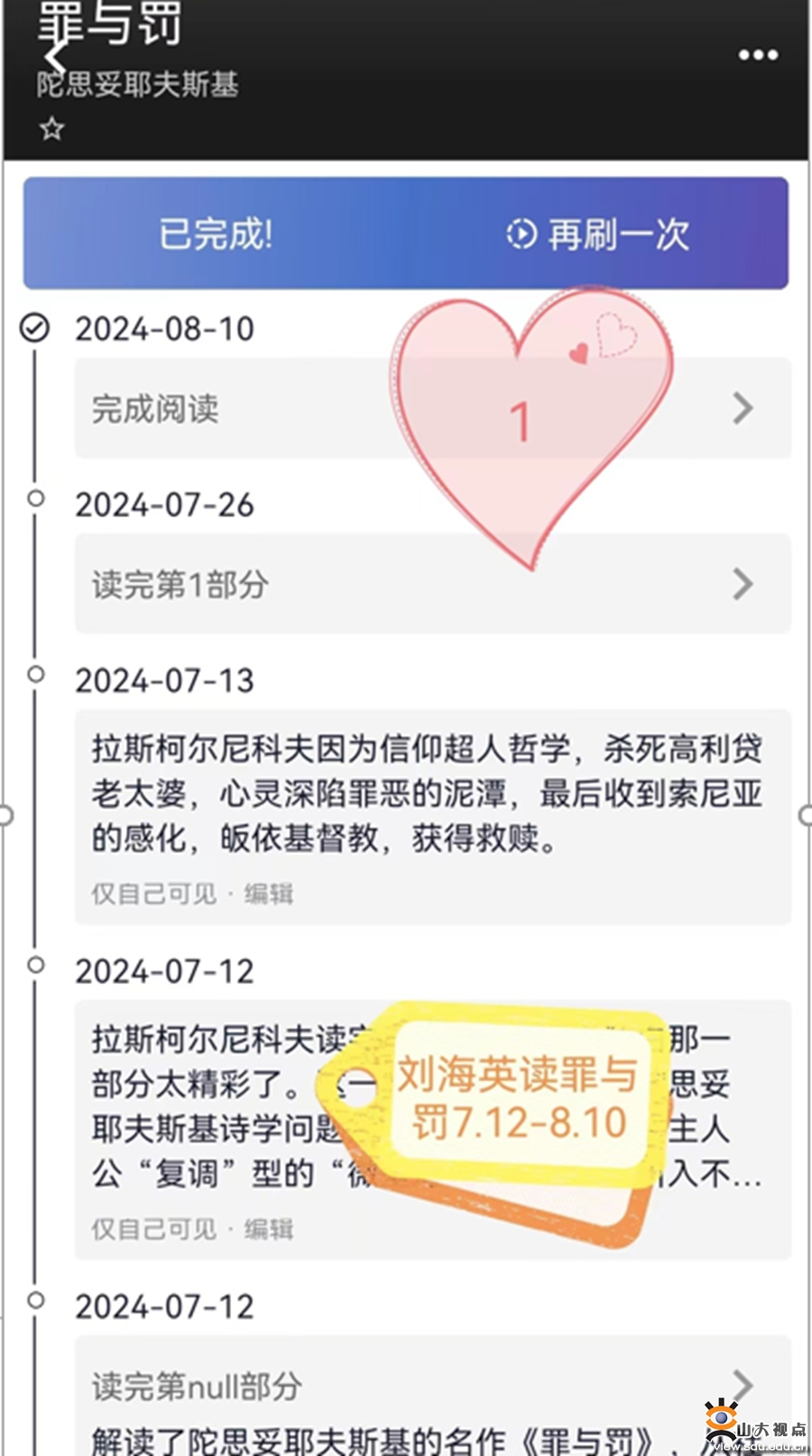
Task: Tap 编辑 under the 2024-07-13 note
Action: tap(269, 894)
